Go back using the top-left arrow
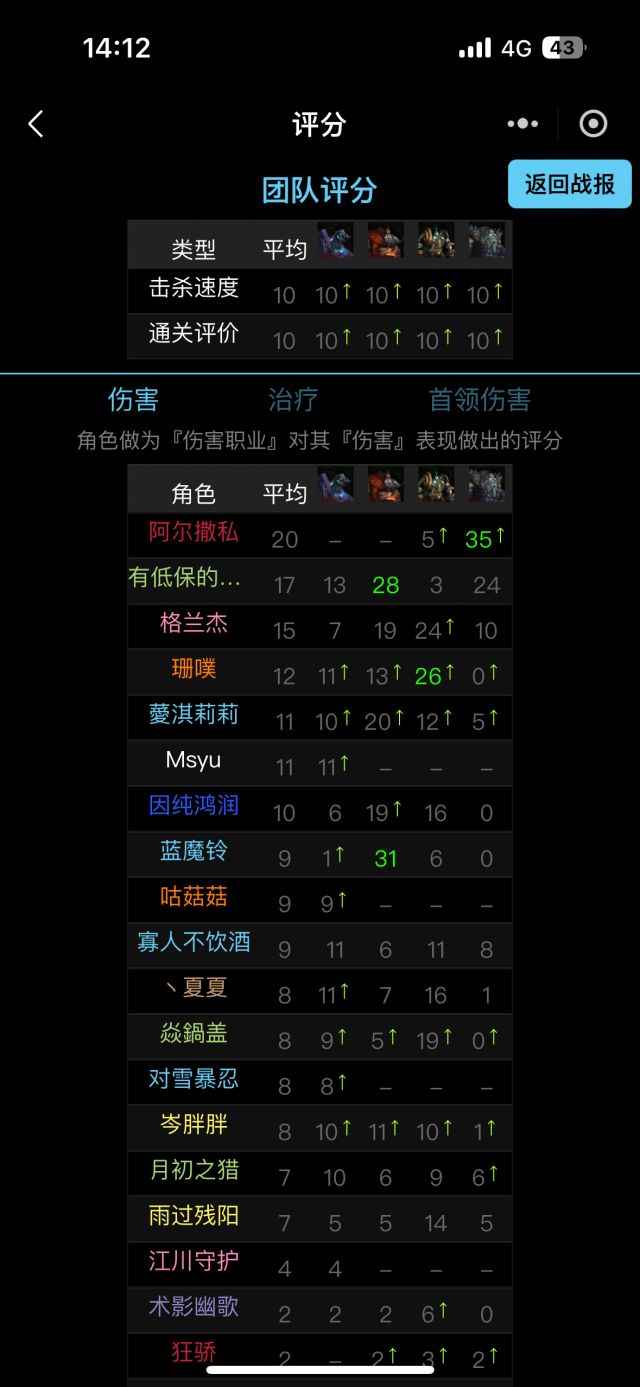This screenshot has width=640, height=1387. pos(36,124)
